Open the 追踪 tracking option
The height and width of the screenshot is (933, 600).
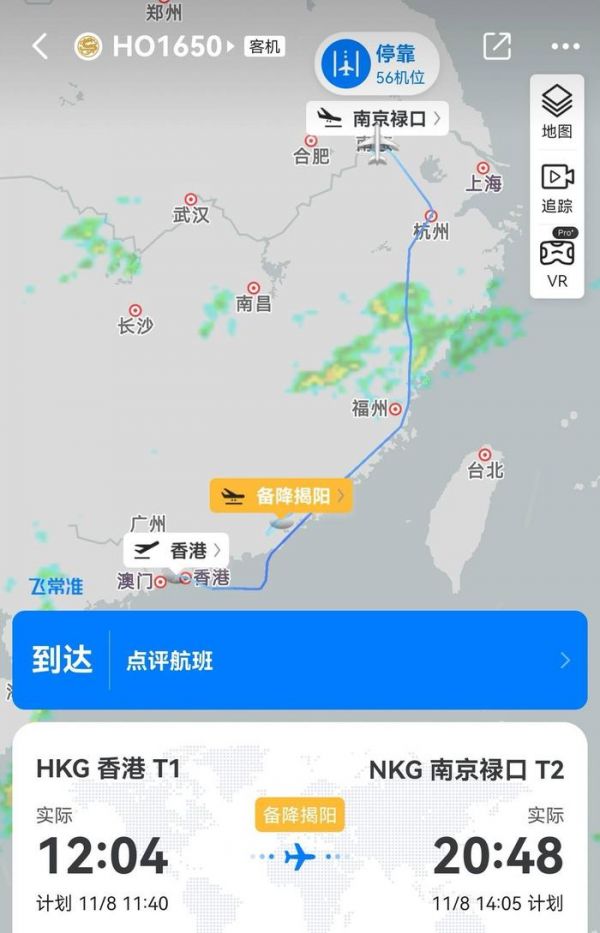(557, 188)
